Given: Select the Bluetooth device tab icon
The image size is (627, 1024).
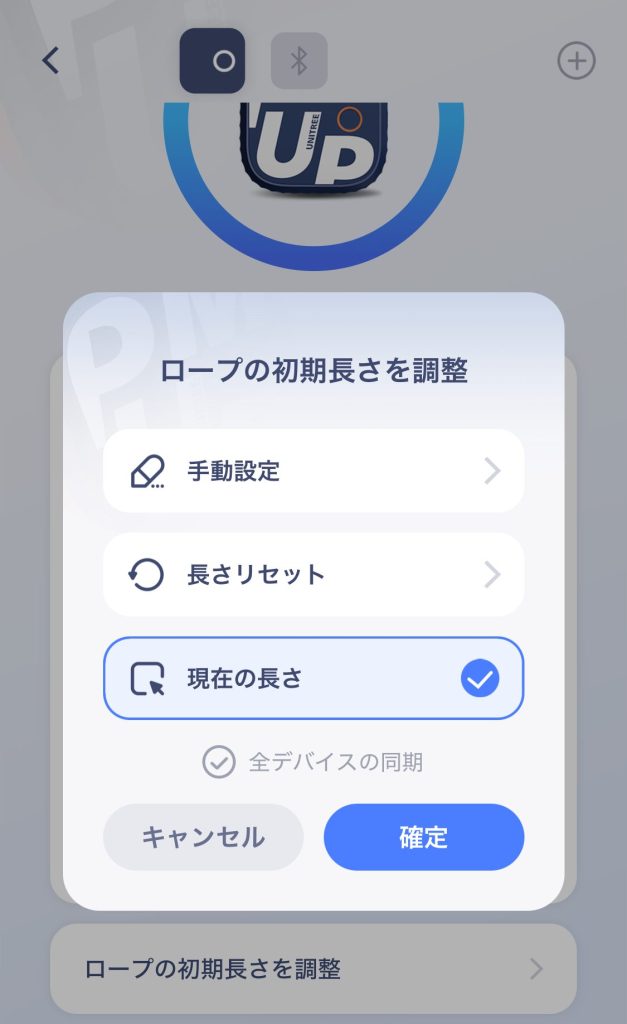Looking at the screenshot, I should pyautogui.click(x=299, y=61).
